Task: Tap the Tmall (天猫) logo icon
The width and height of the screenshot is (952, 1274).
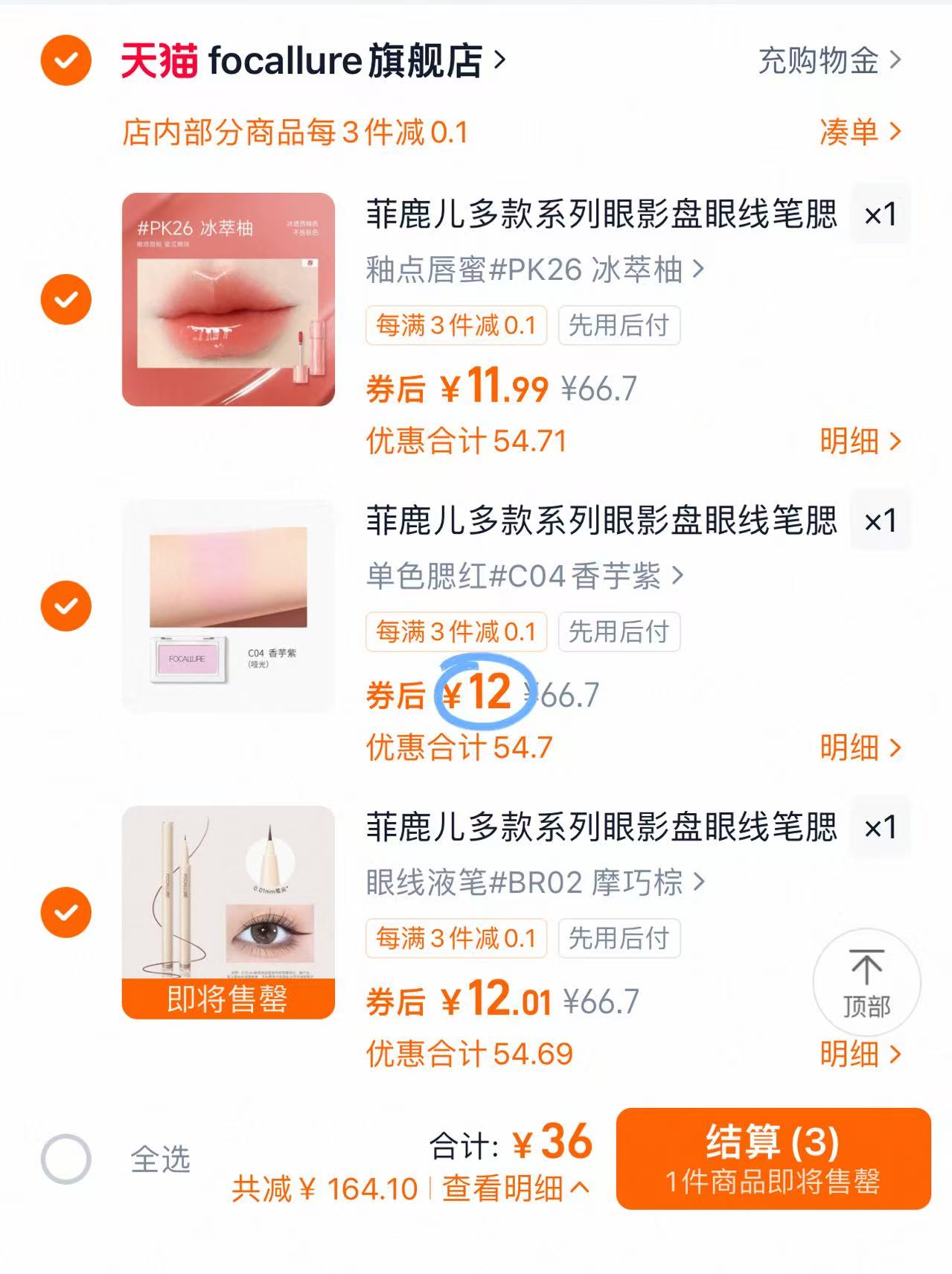Action: (160, 63)
